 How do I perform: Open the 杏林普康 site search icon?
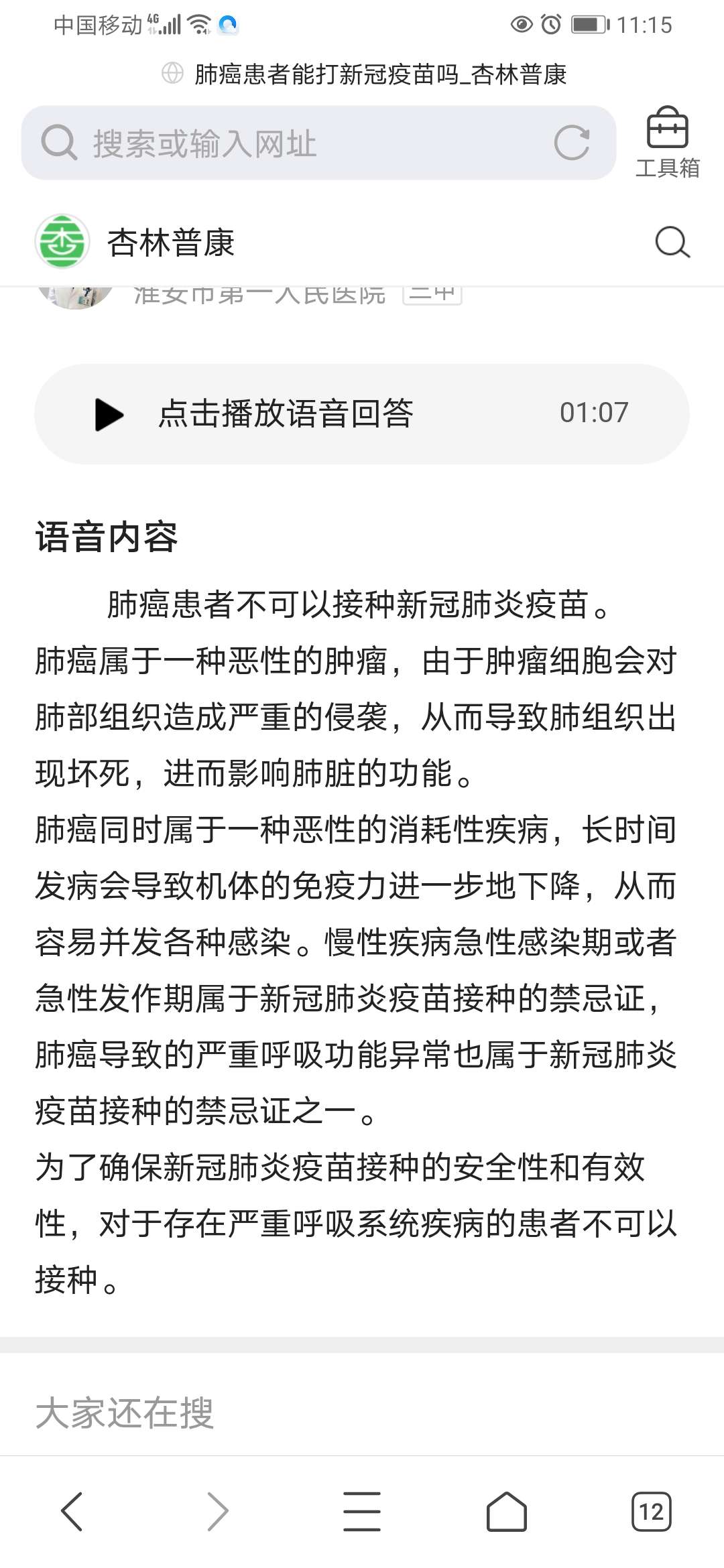coord(672,242)
